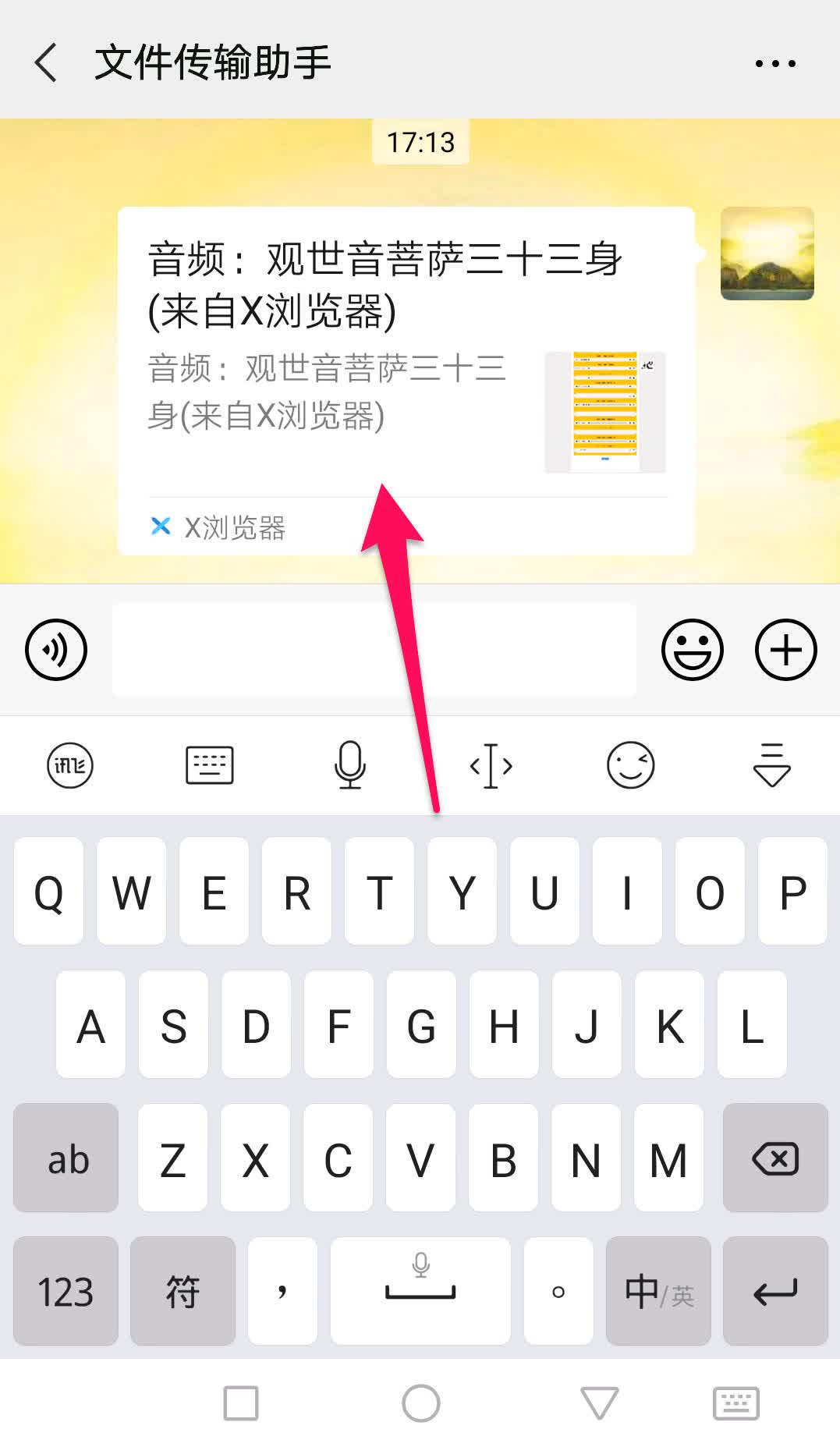Viewport: 840px width, 1447px height.
Task: Toggle the ab letter case key
Action: pos(66,1158)
